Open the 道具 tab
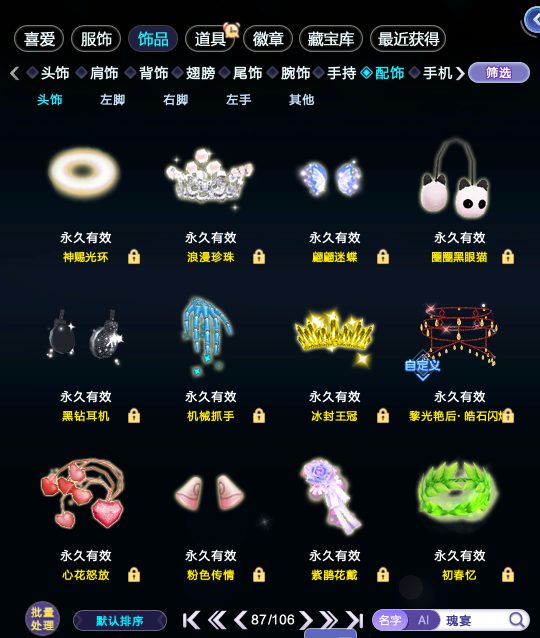Screen dimensions: 540x638 [x=210, y=39]
